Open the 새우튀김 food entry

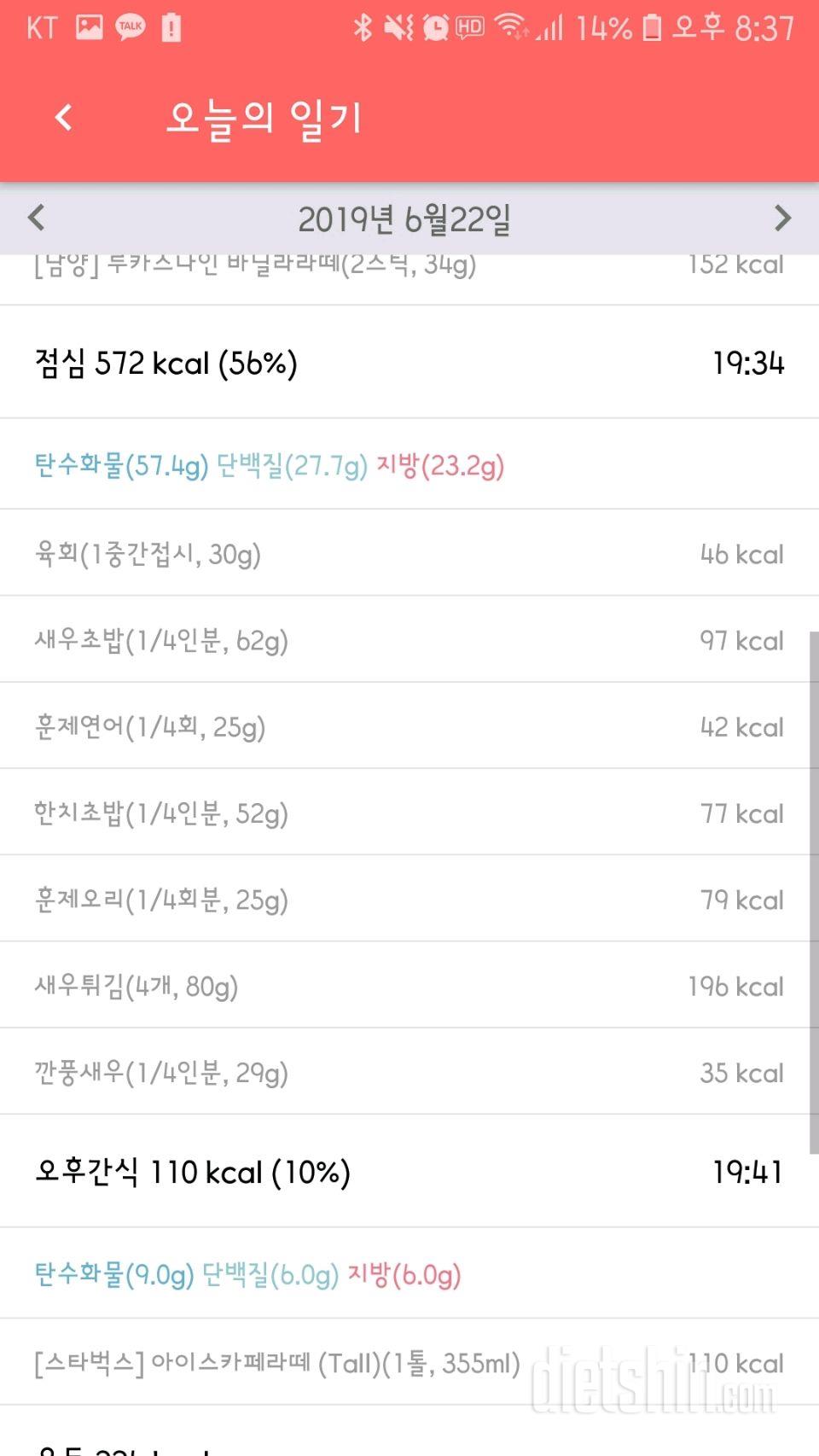[x=409, y=986]
